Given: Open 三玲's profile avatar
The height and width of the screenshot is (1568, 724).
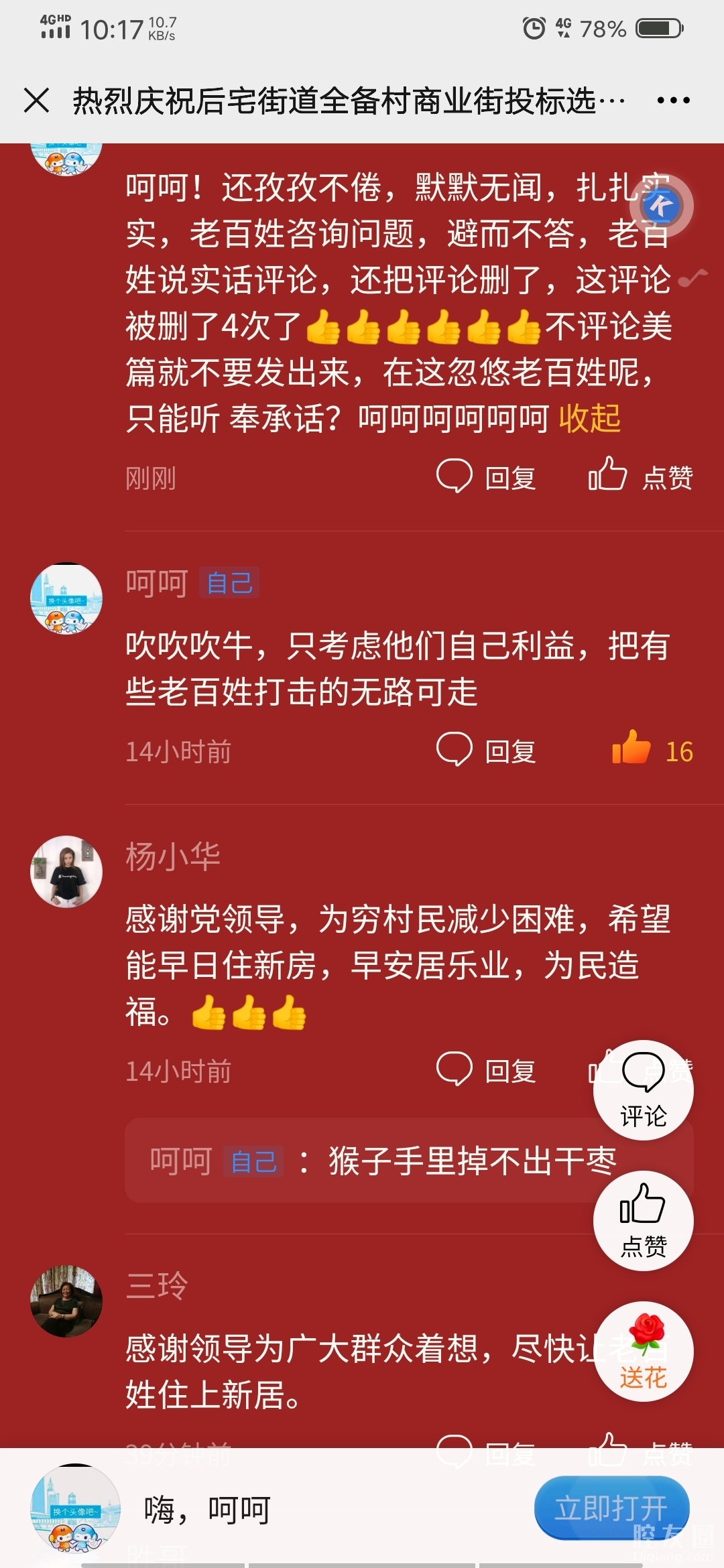Looking at the screenshot, I should 66,1301.
